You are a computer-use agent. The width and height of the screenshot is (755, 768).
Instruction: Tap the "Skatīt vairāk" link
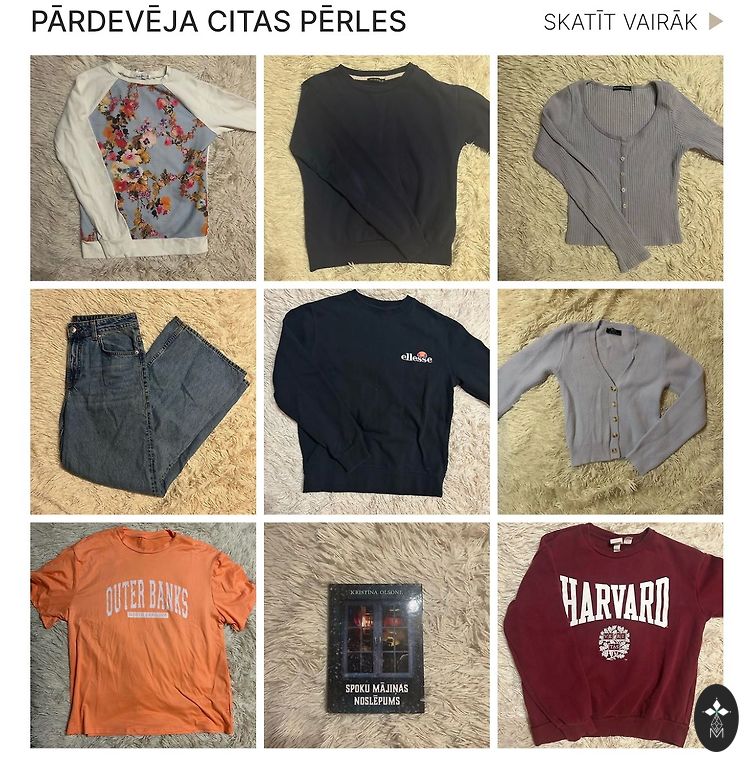(x=632, y=22)
